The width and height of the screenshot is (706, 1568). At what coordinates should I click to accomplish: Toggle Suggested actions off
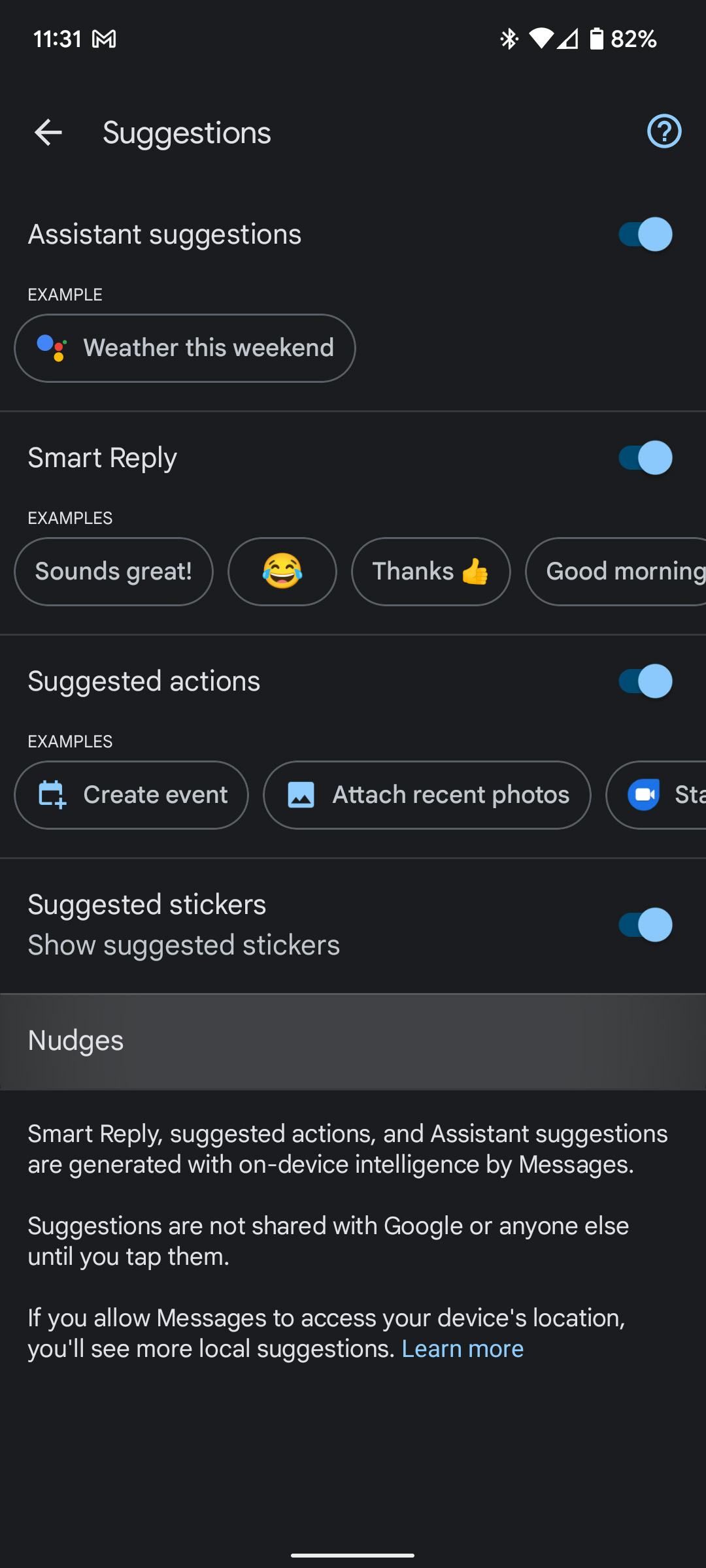point(645,681)
